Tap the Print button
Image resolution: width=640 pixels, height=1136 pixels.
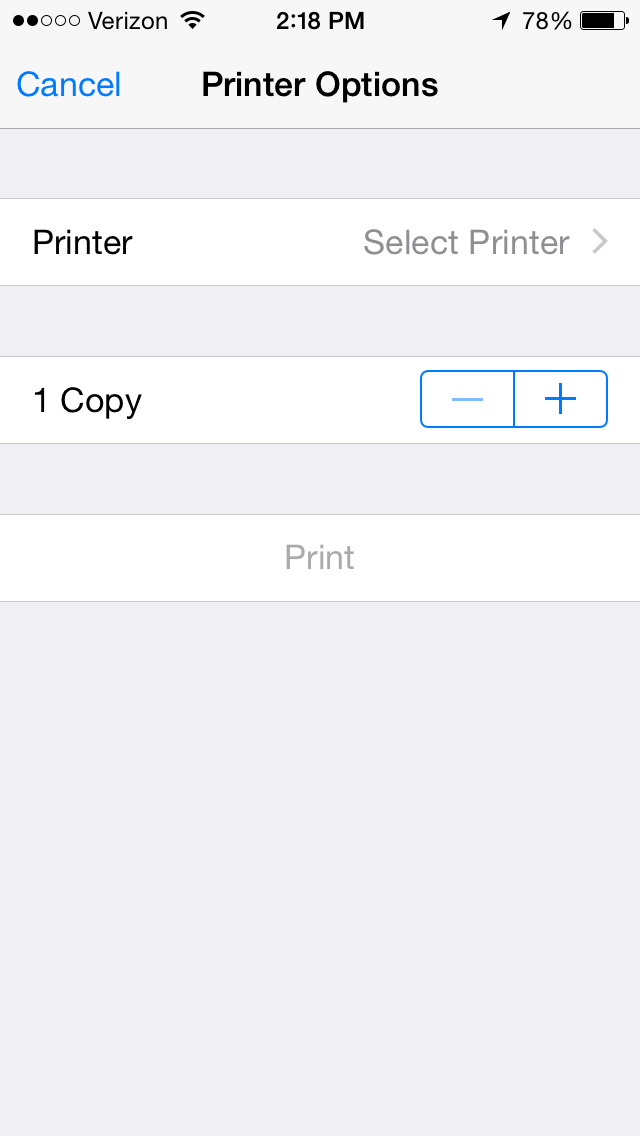click(x=320, y=558)
